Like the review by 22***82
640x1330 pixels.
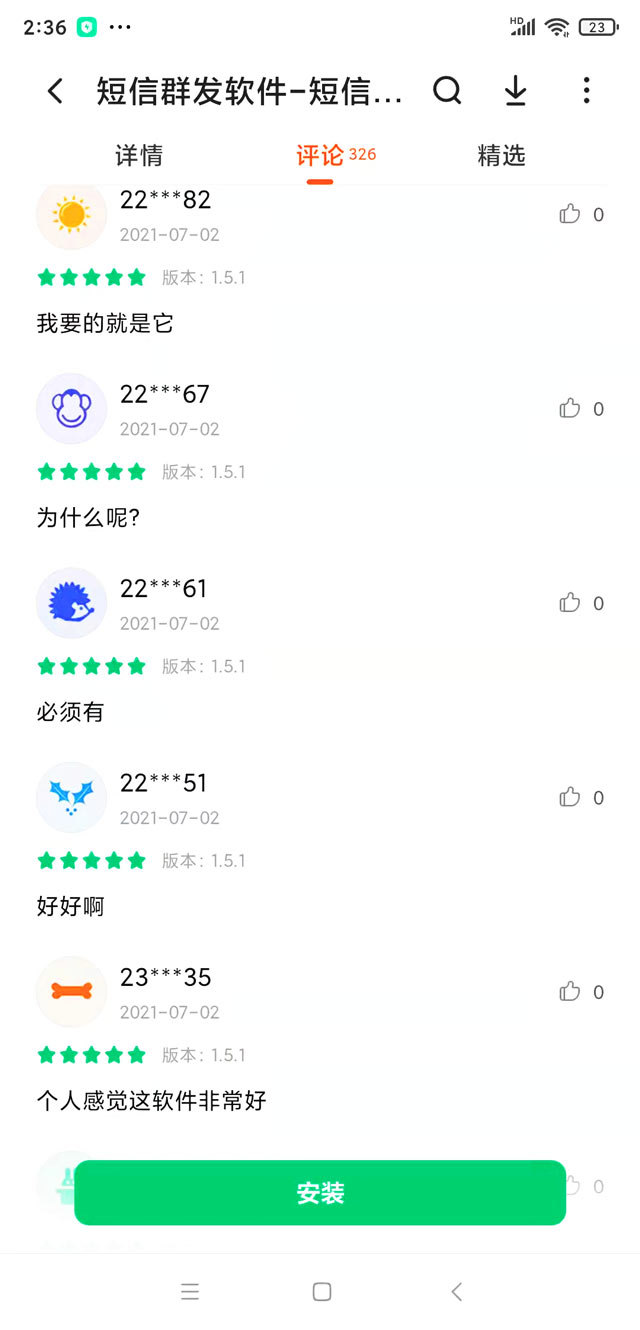570,214
